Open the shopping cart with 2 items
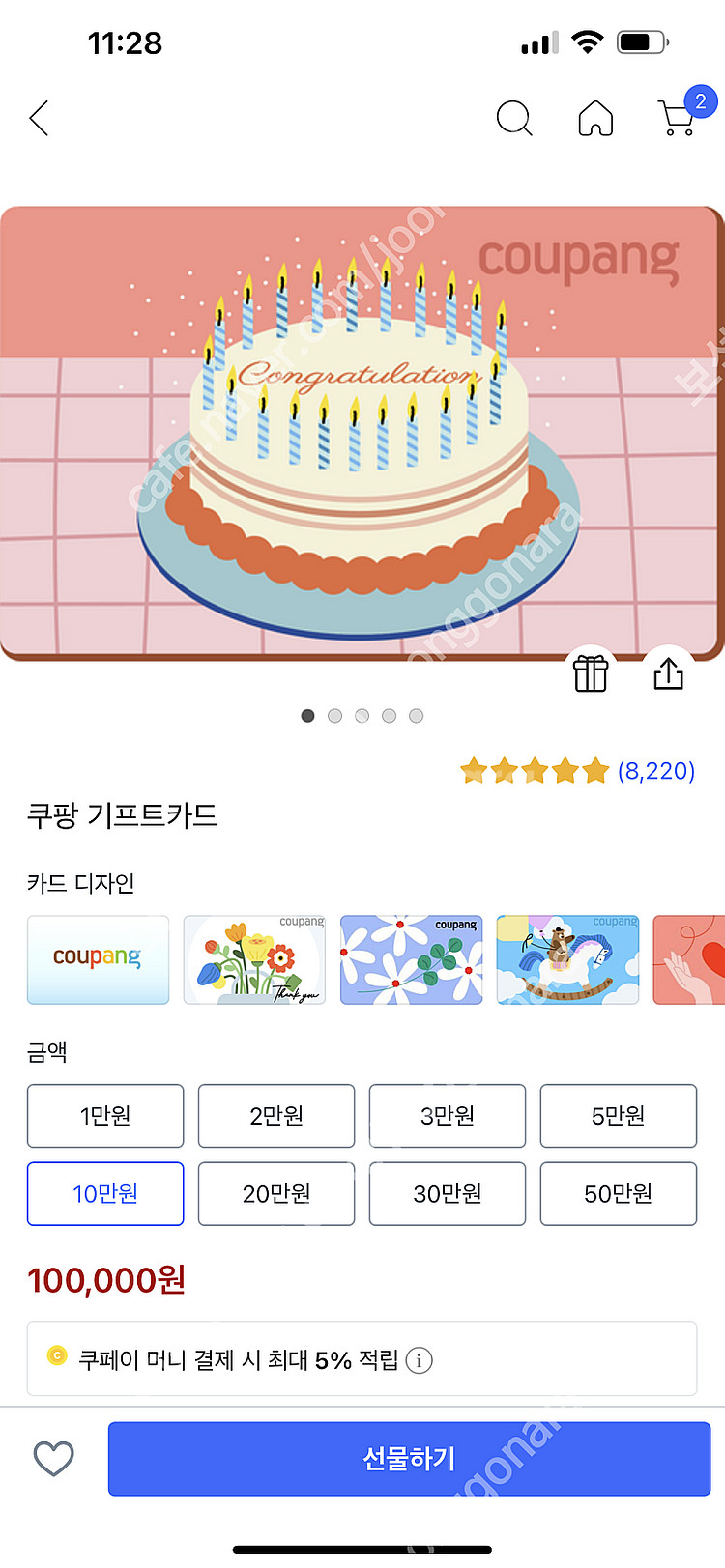725x1568 pixels. [x=675, y=117]
